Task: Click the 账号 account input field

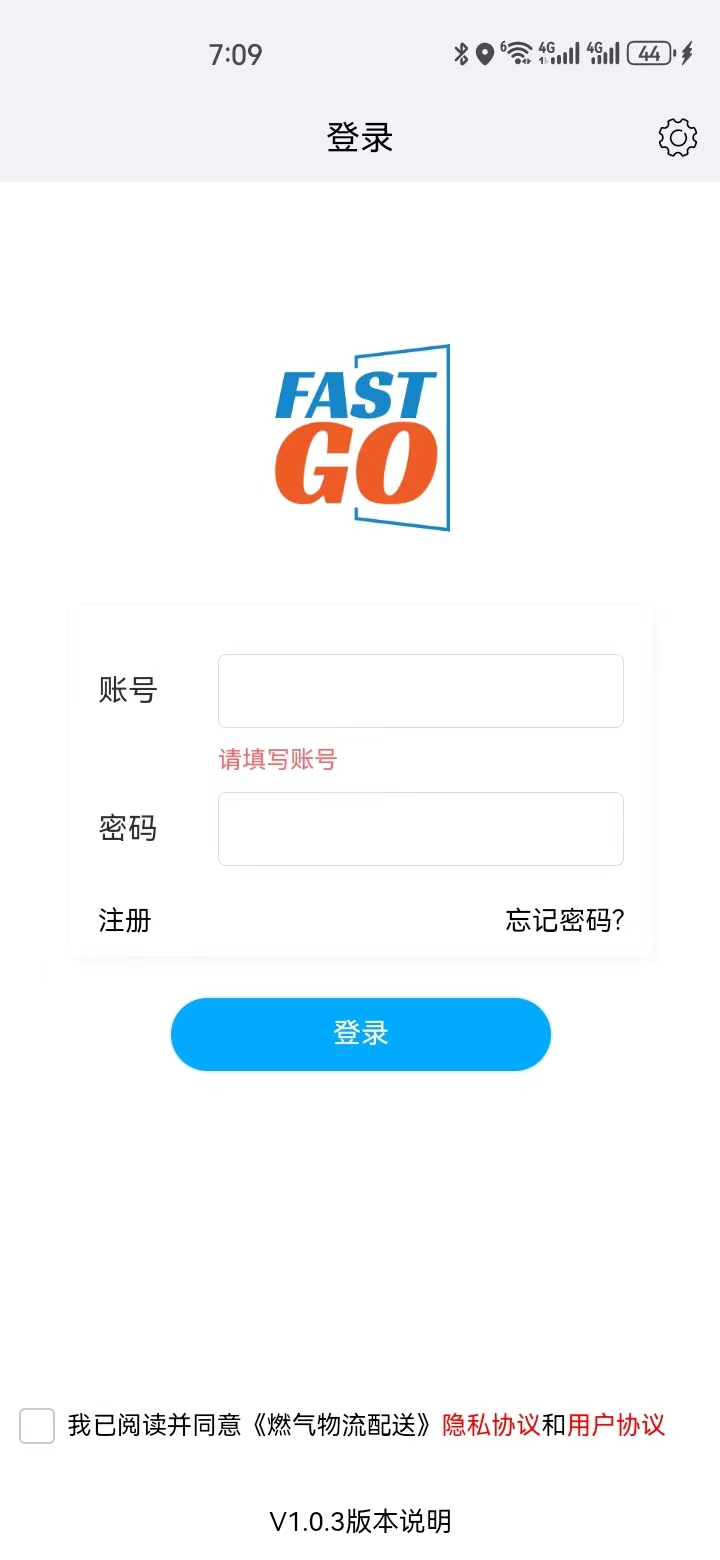Action: 420,690
